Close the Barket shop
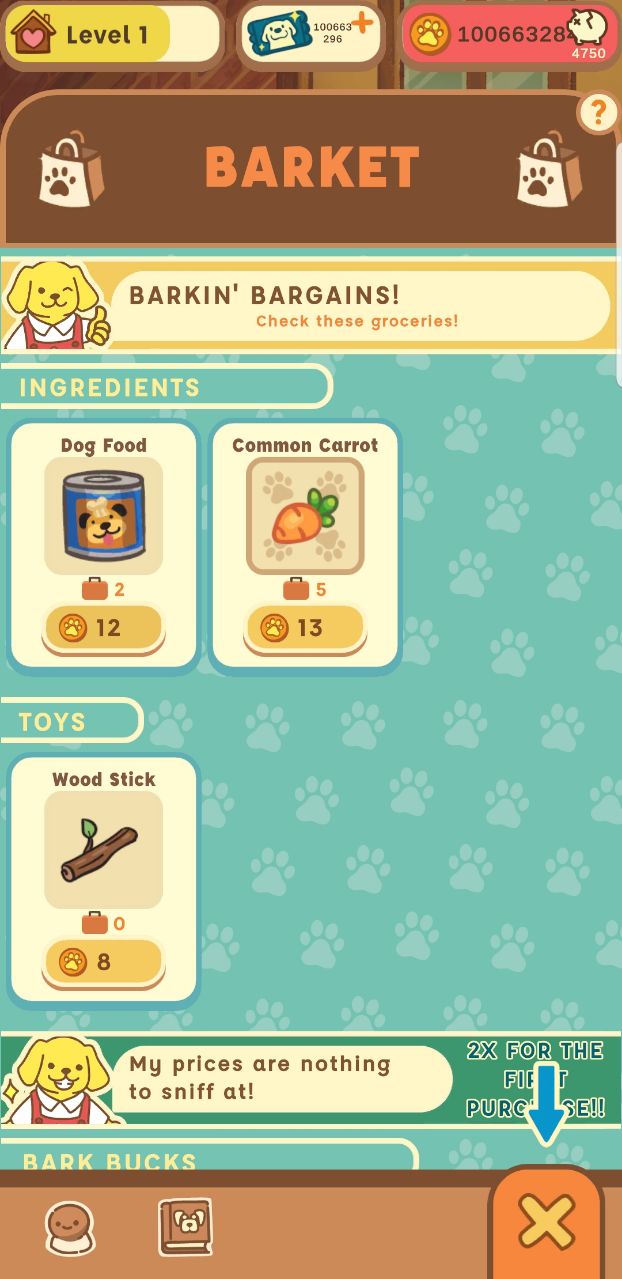Screen dimensions: 622x1279 547,1222
